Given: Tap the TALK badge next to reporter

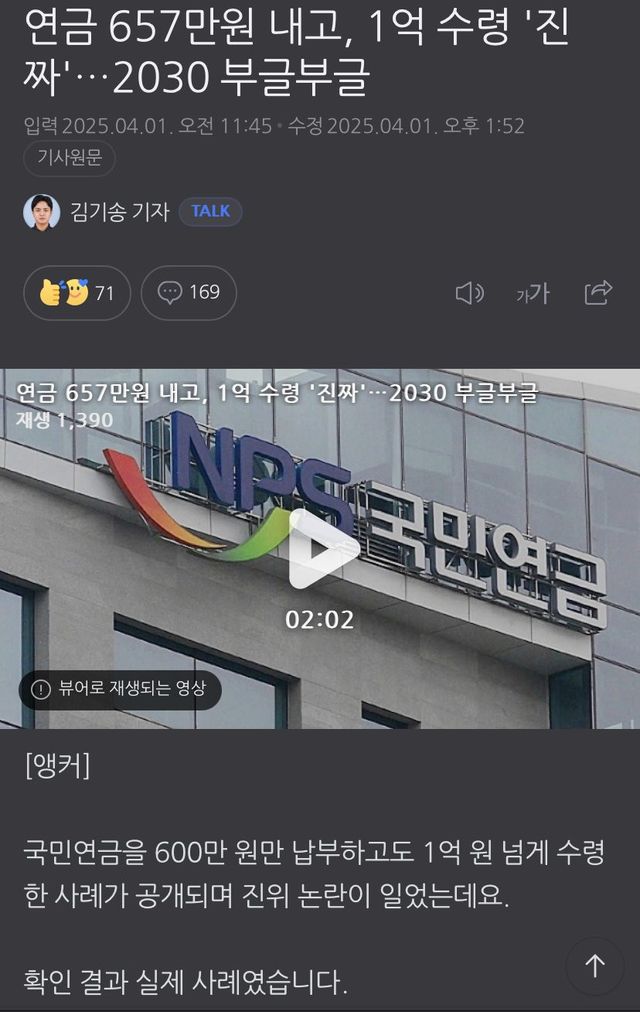Looking at the screenshot, I should pos(210,211).
